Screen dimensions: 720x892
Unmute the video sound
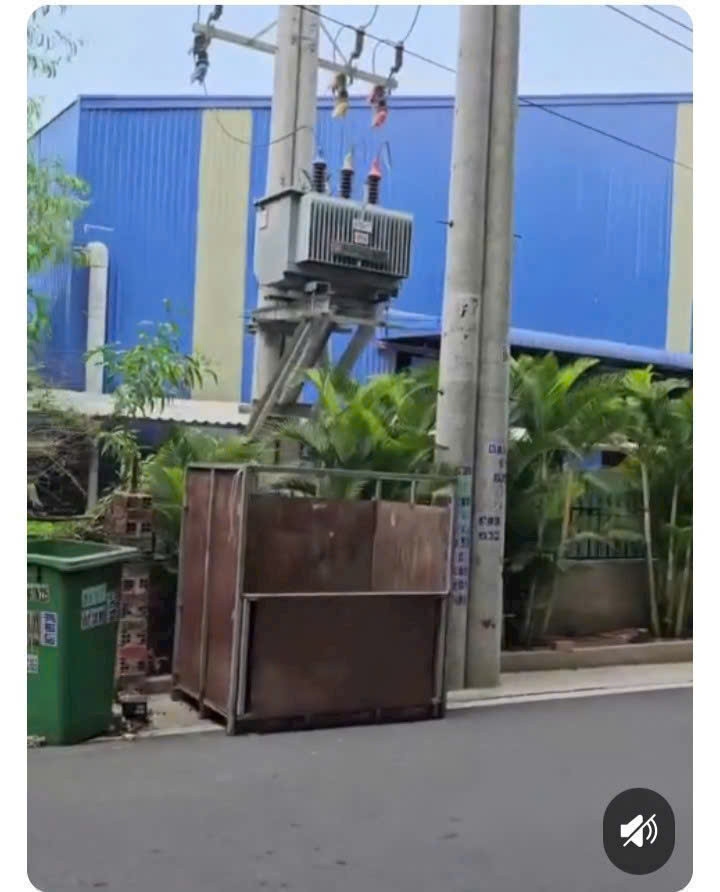pyautogui.click(x=638, y=830)
